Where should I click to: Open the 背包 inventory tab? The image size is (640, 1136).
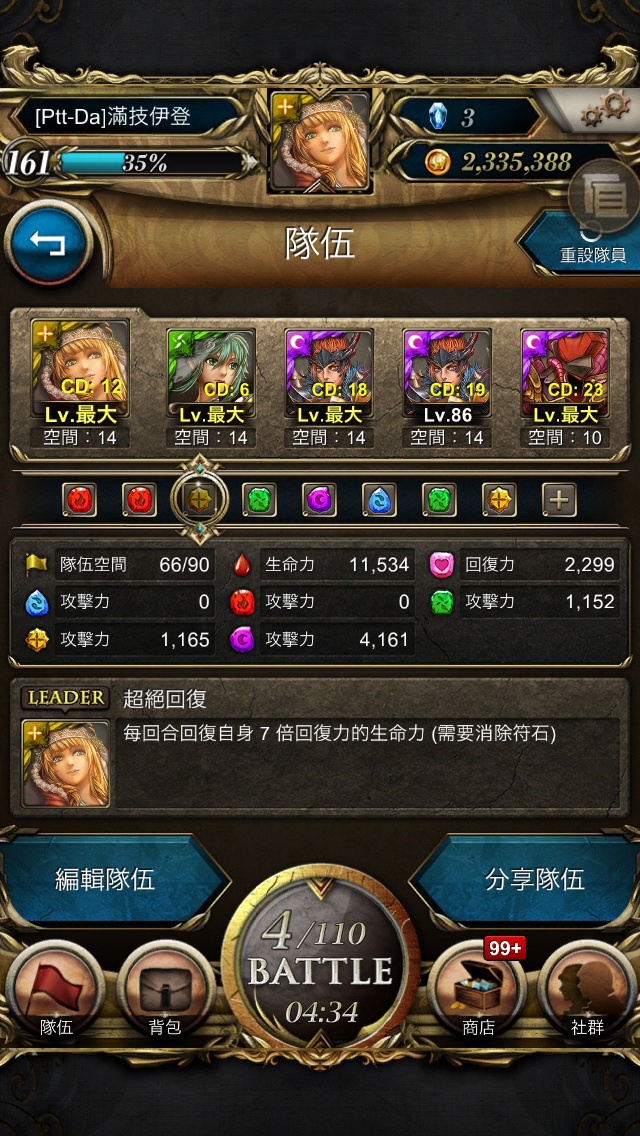(x=166, y=990)
